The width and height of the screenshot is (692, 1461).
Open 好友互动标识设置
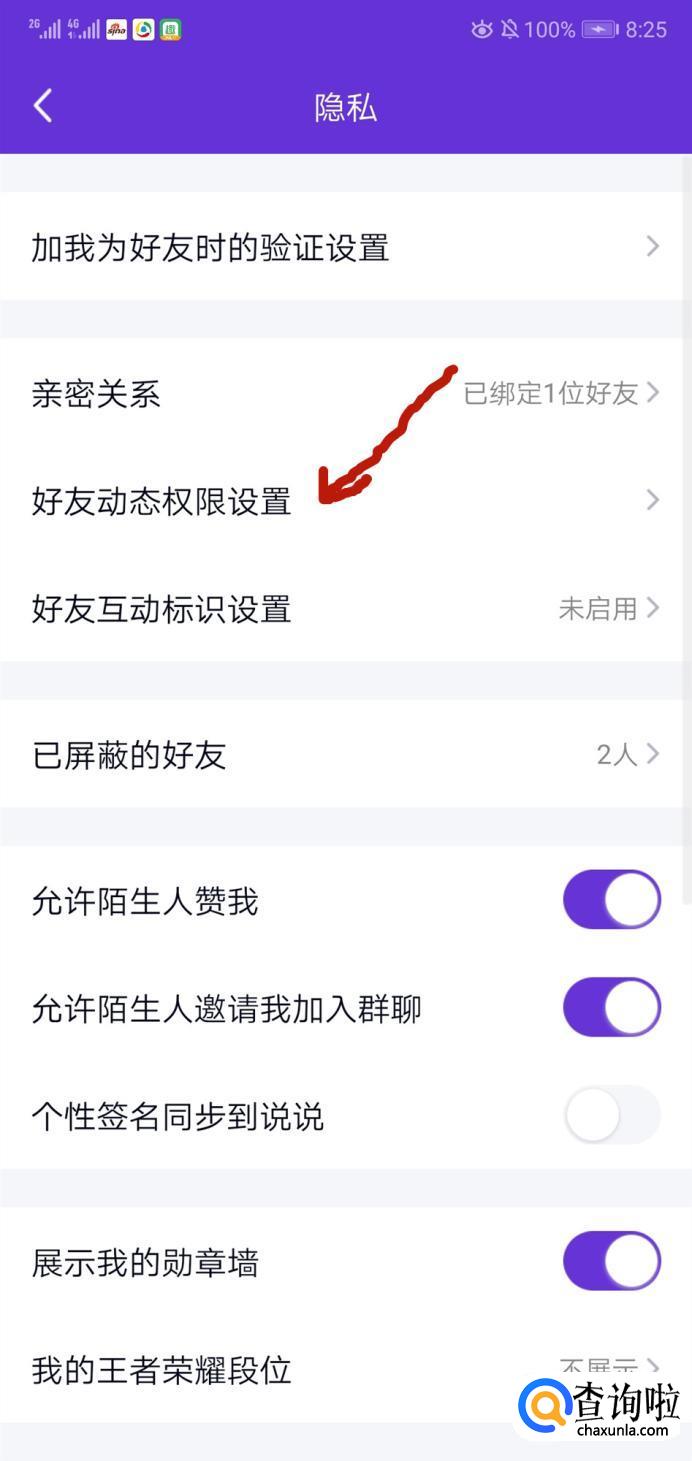[345, 608]
